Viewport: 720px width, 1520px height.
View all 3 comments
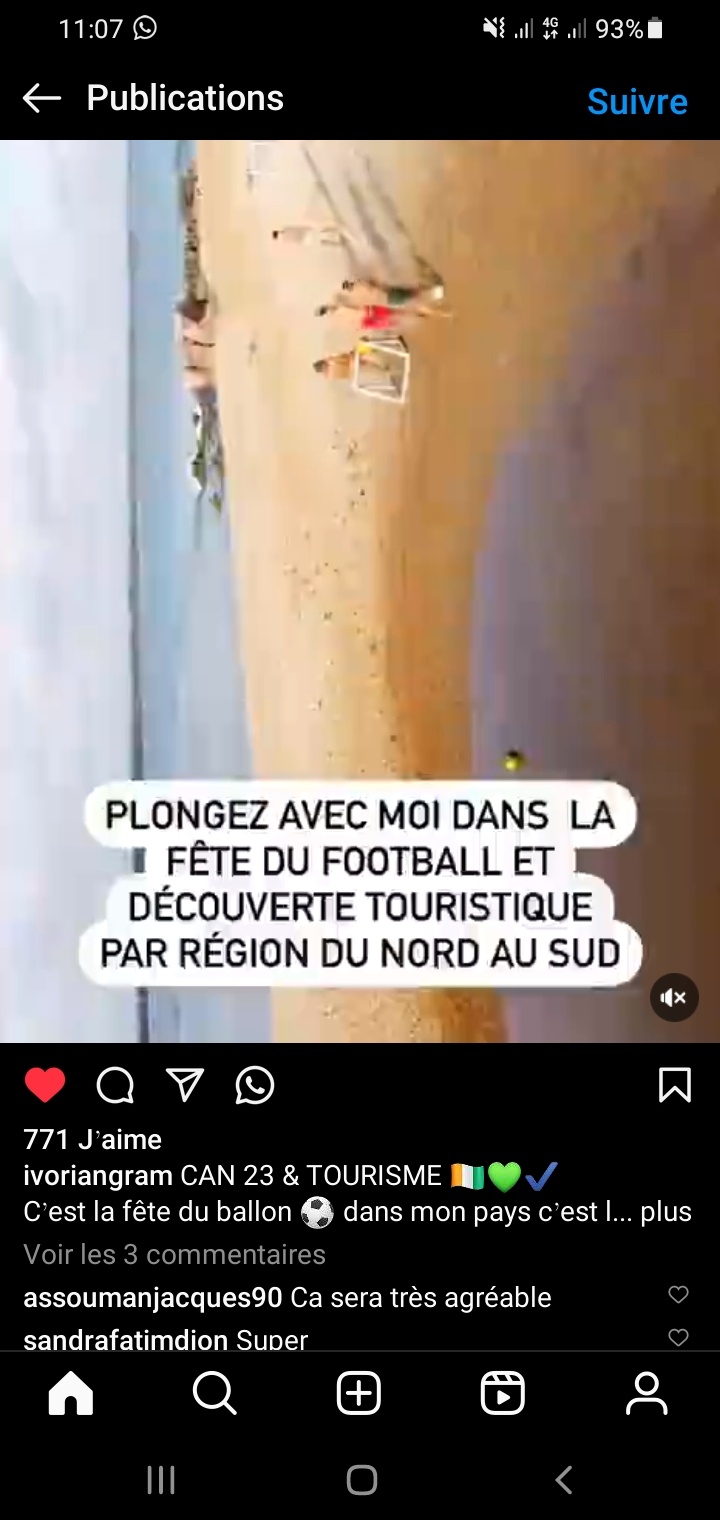coord(174,1254)
